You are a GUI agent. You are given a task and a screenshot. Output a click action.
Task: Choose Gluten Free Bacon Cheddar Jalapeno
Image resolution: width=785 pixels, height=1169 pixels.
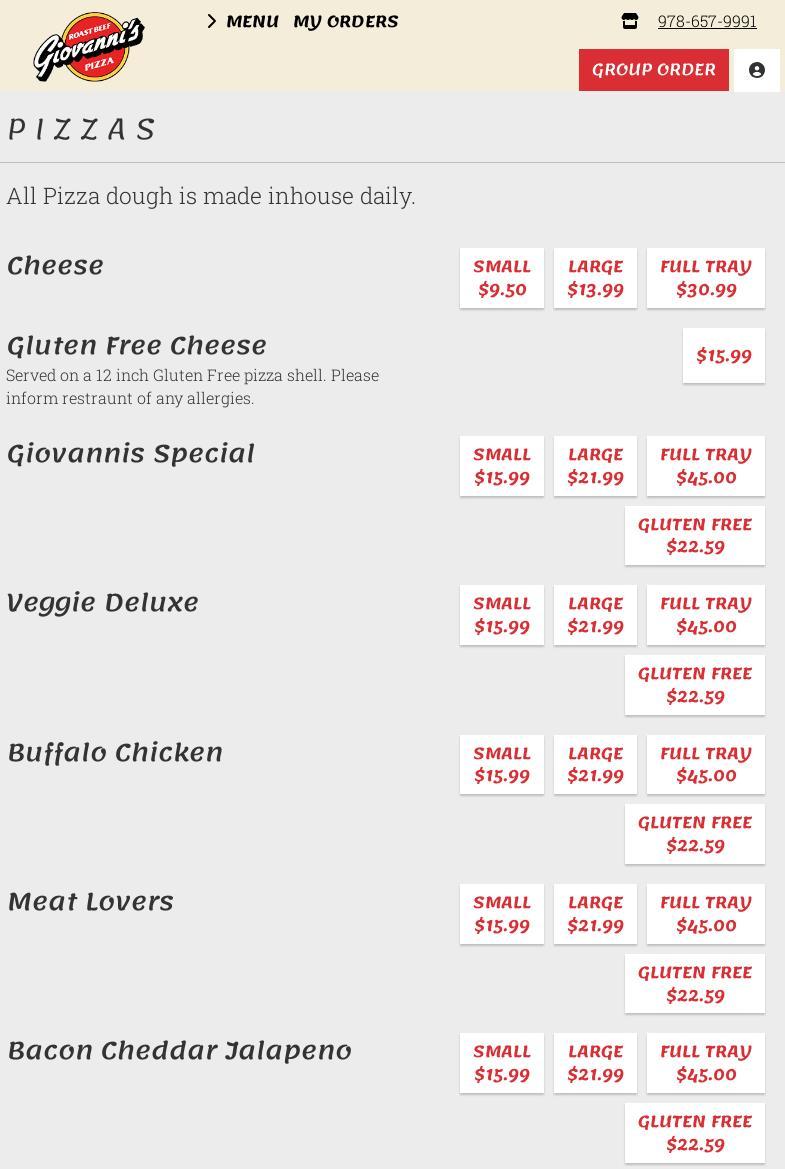(694, 1133)
